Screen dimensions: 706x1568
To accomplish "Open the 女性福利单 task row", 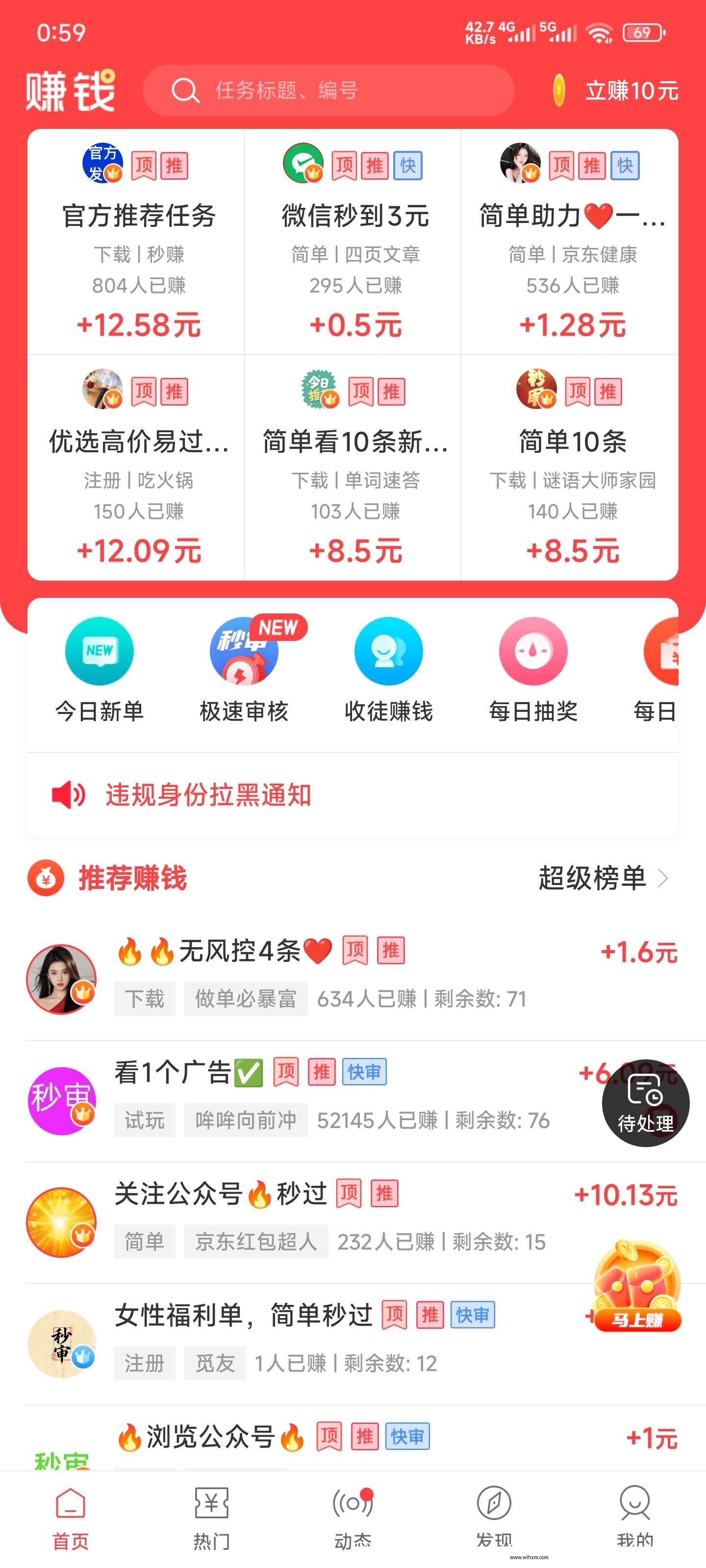I will point(304,1340).
